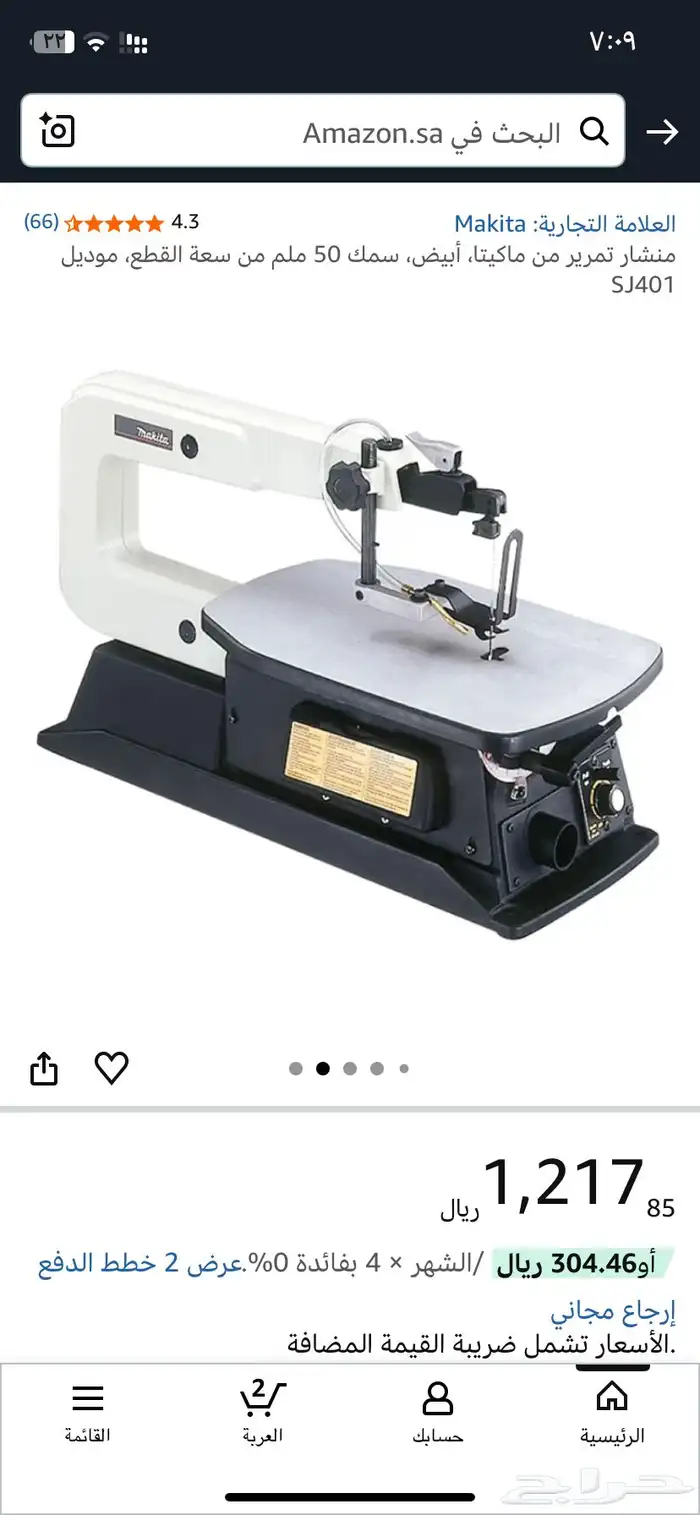Share this product
This screenshot has height=1515, width=700.
pos(44,1069)
